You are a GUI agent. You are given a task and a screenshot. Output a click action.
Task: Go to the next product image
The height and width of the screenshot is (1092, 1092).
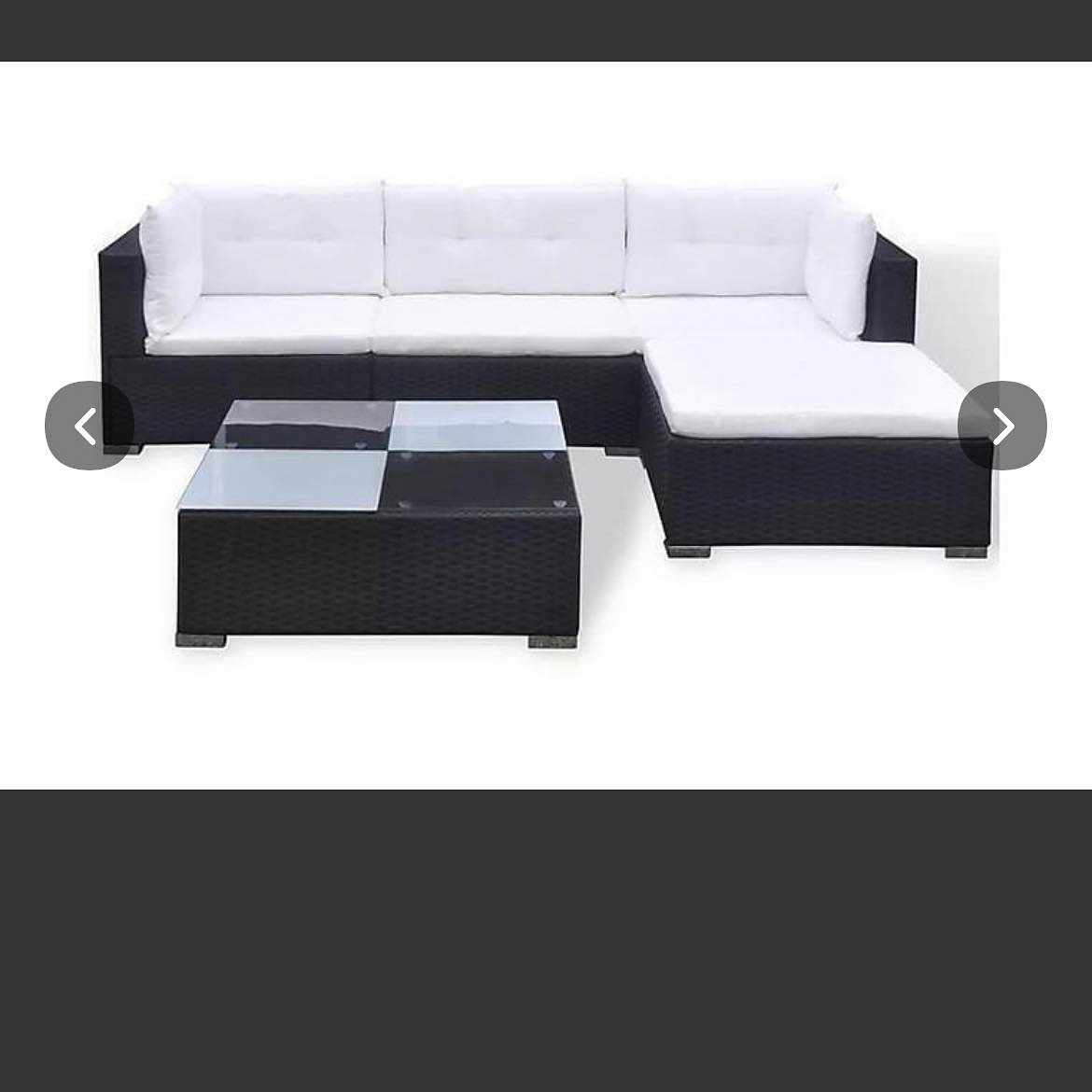coord(1001,426)
